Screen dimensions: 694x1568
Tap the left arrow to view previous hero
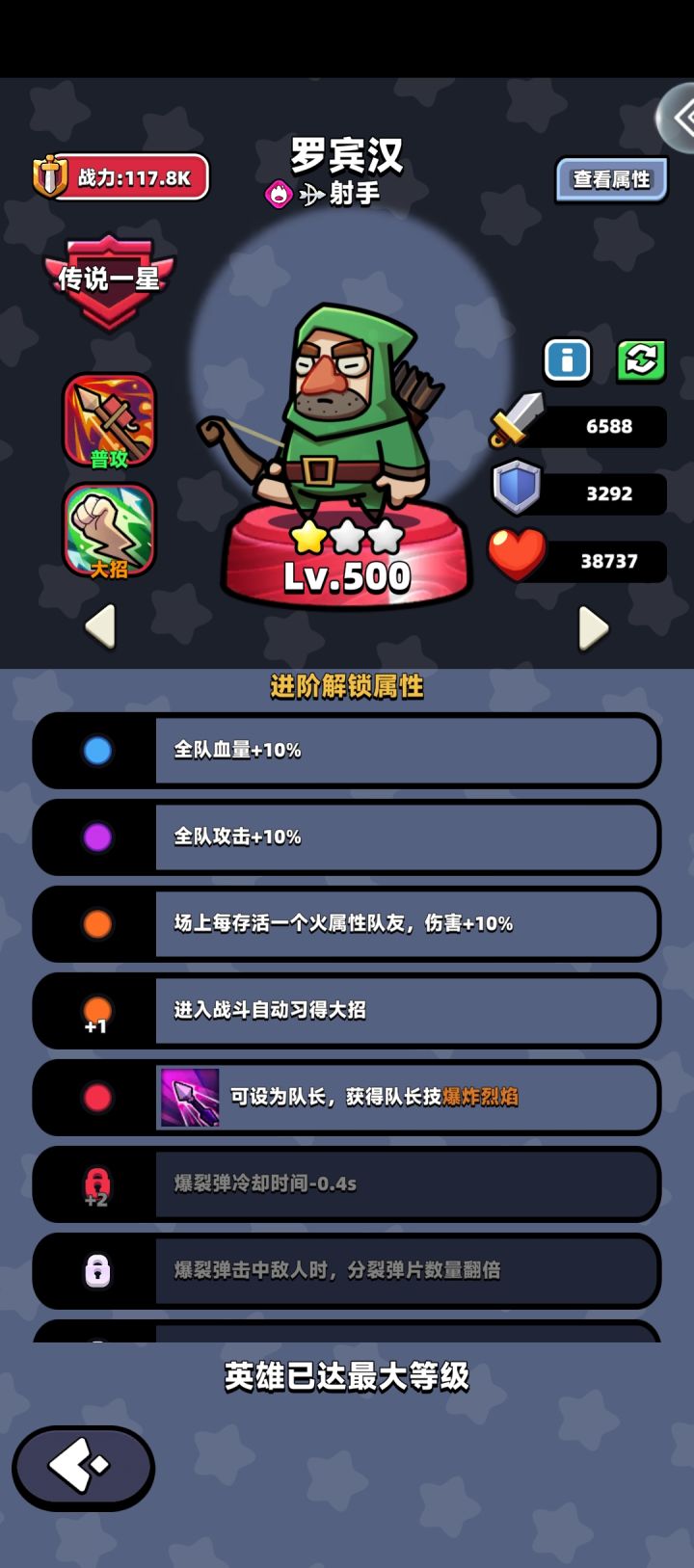coord(99,627)
